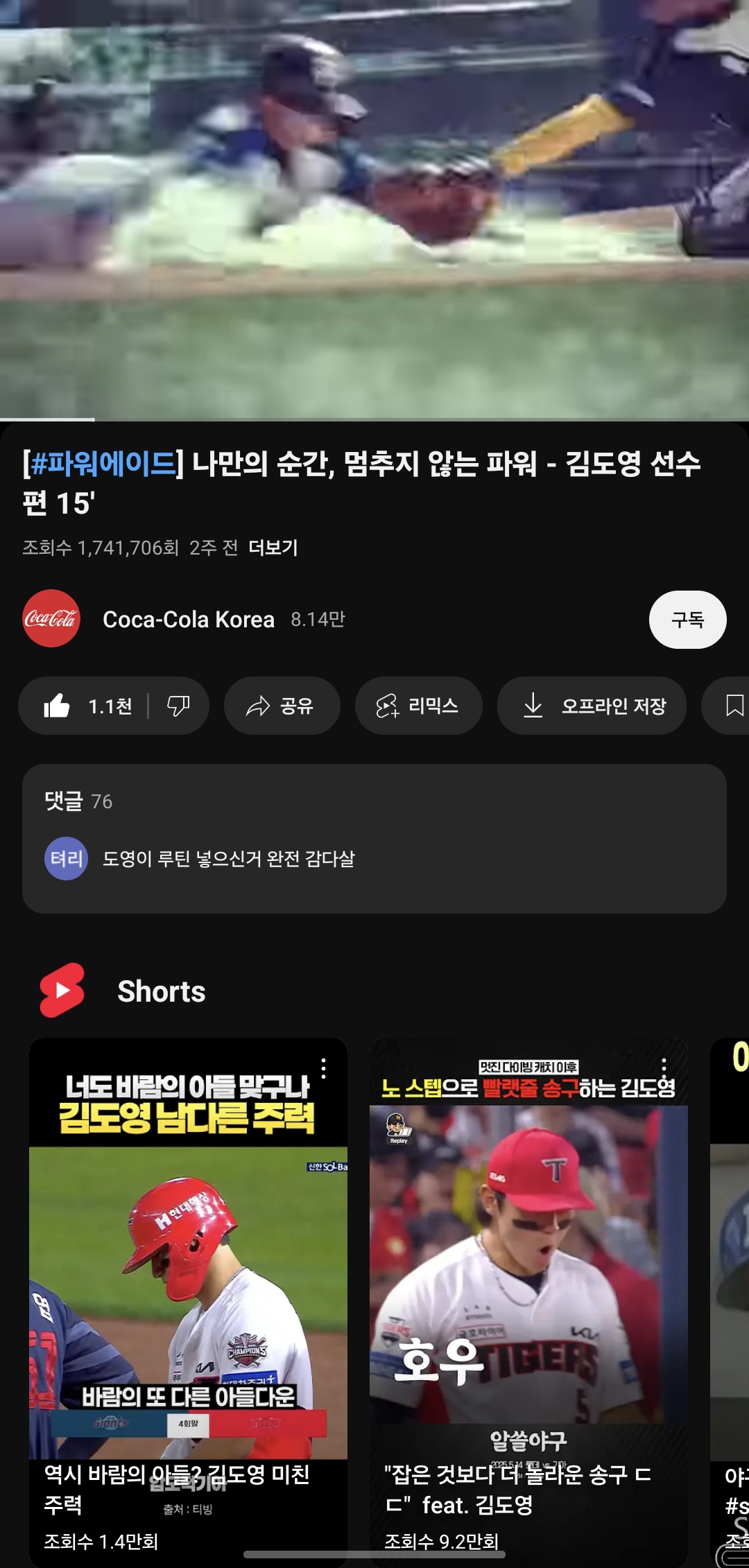
Task: Create a remix with 리믹스
Action: [x=418, y=706]
